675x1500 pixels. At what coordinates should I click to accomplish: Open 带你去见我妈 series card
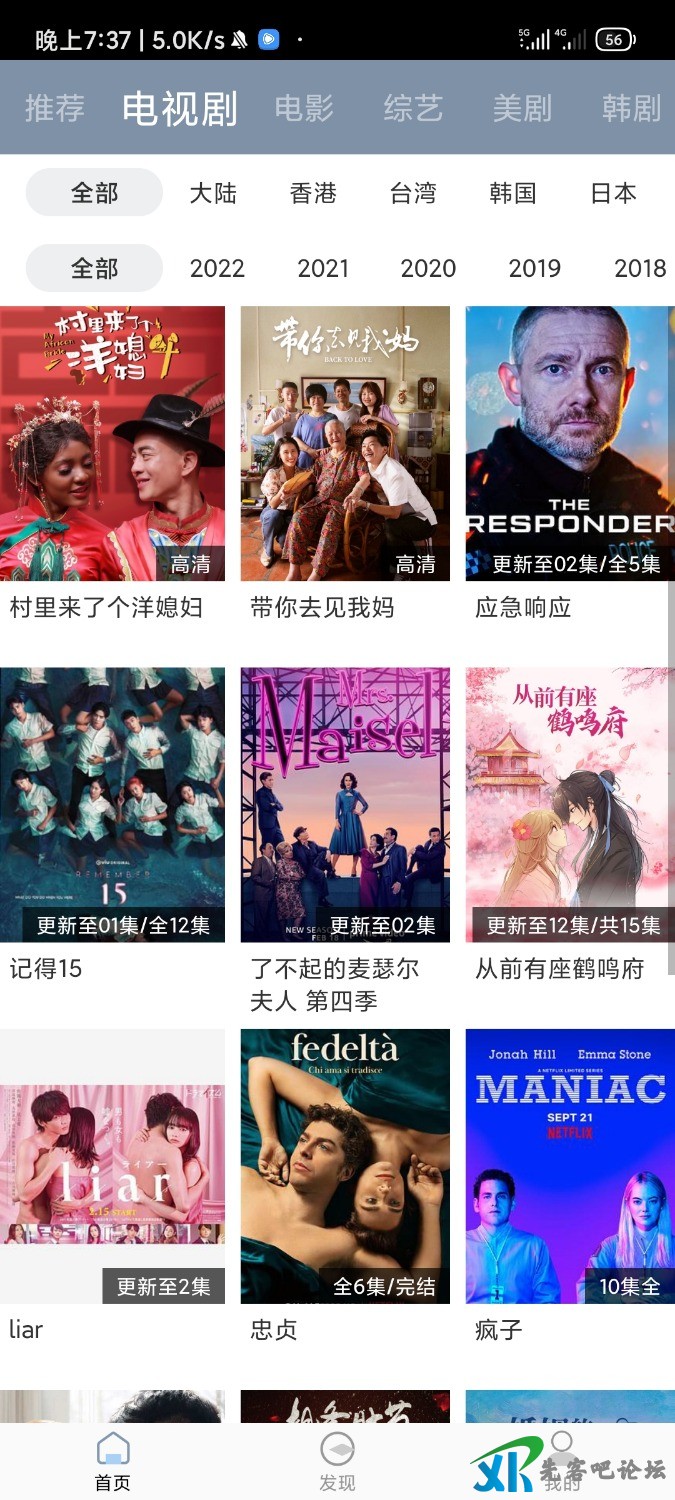tap(345, 444)
